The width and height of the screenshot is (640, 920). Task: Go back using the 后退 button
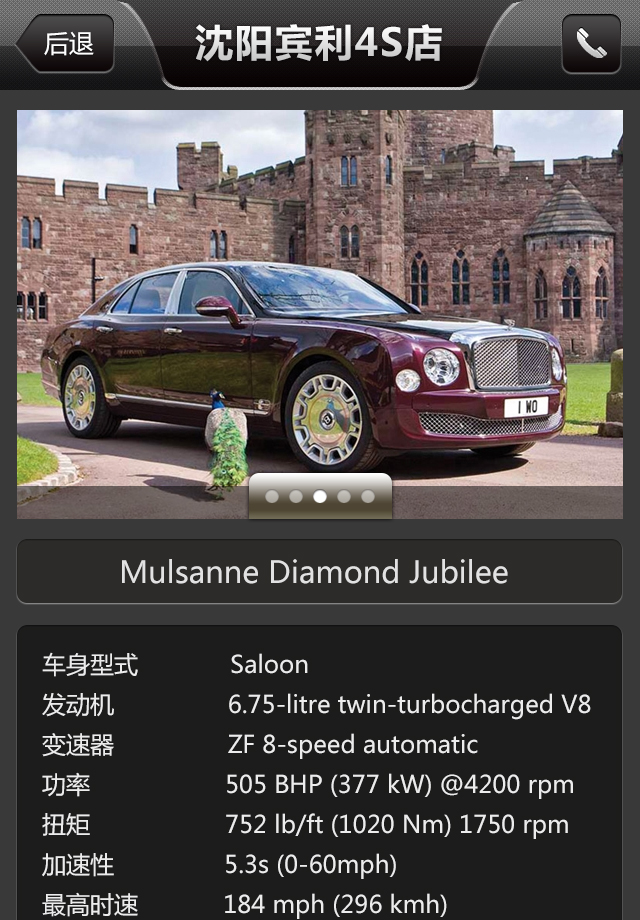coord(66,44)
